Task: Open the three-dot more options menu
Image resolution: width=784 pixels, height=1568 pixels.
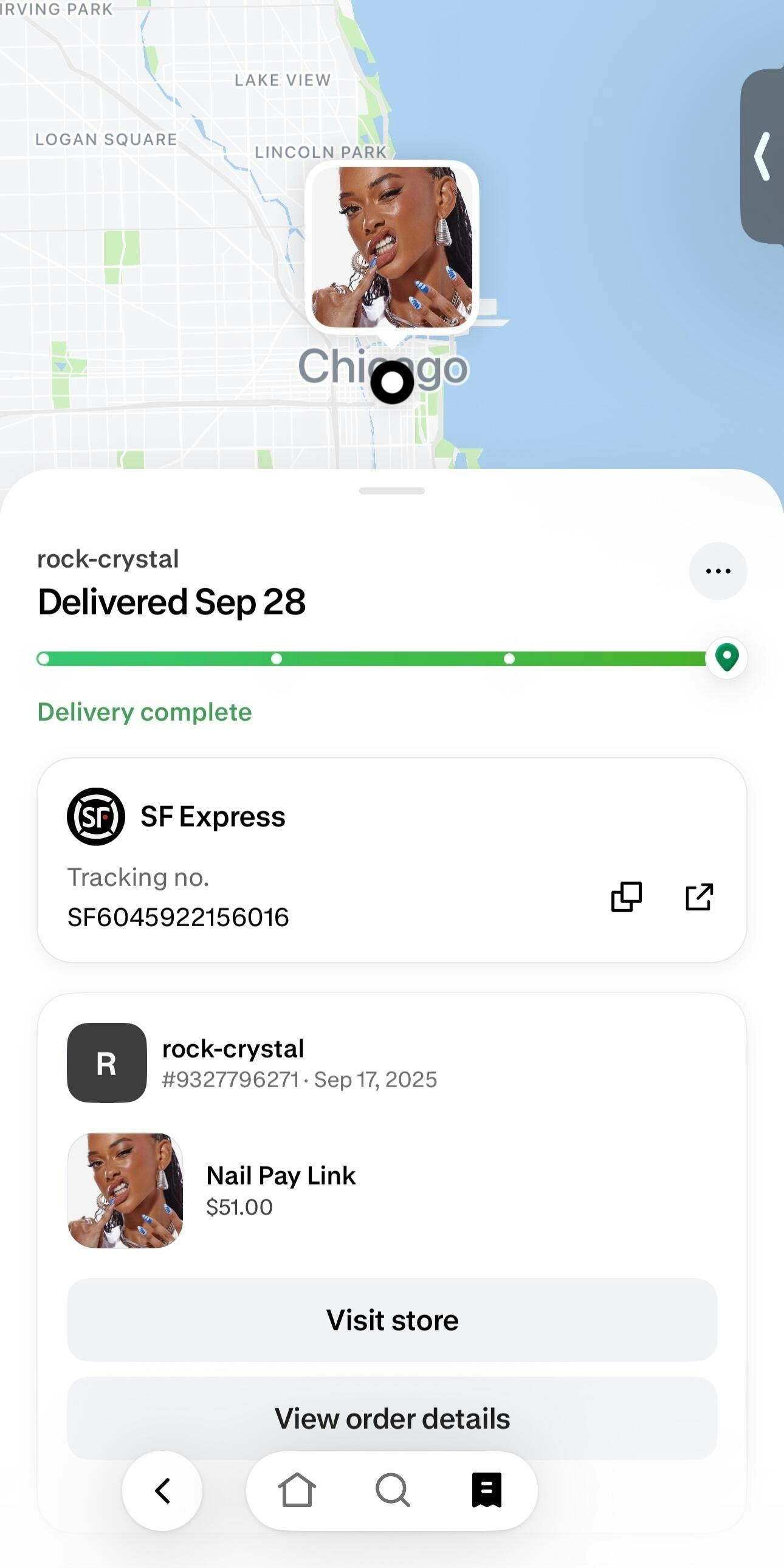Action: [718, 571]
